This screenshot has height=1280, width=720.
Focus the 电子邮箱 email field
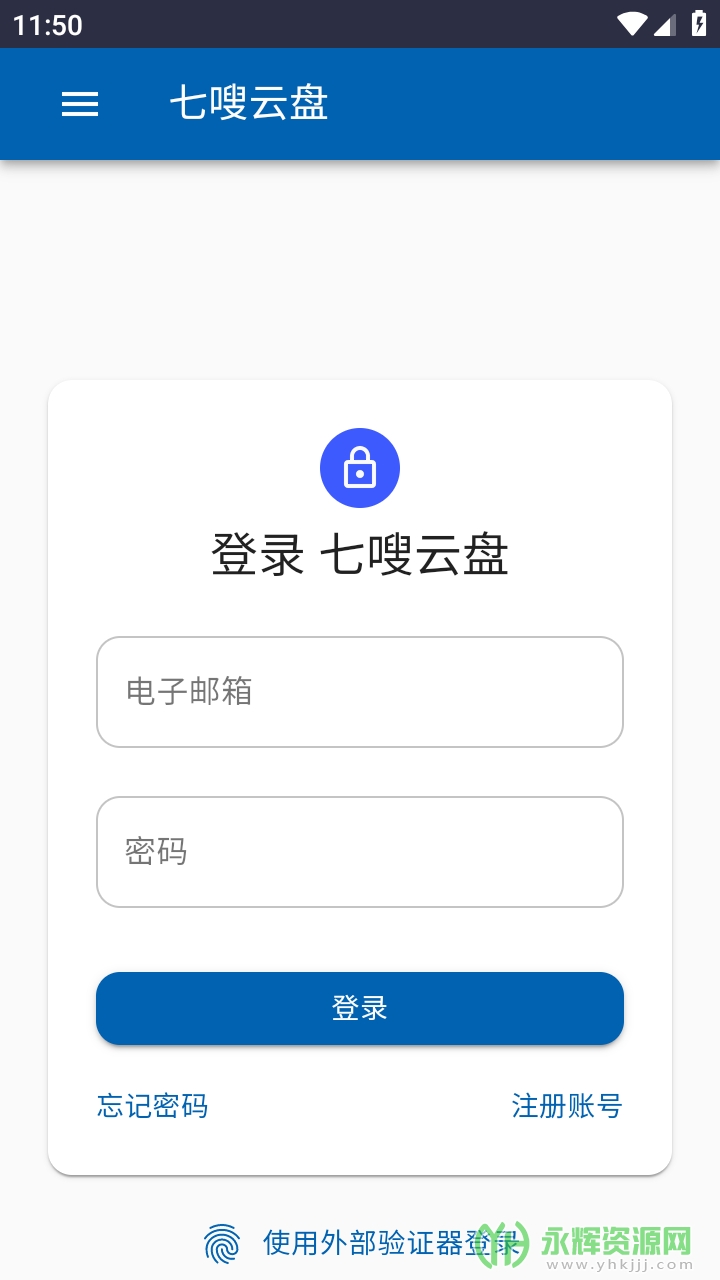point(360,692)
